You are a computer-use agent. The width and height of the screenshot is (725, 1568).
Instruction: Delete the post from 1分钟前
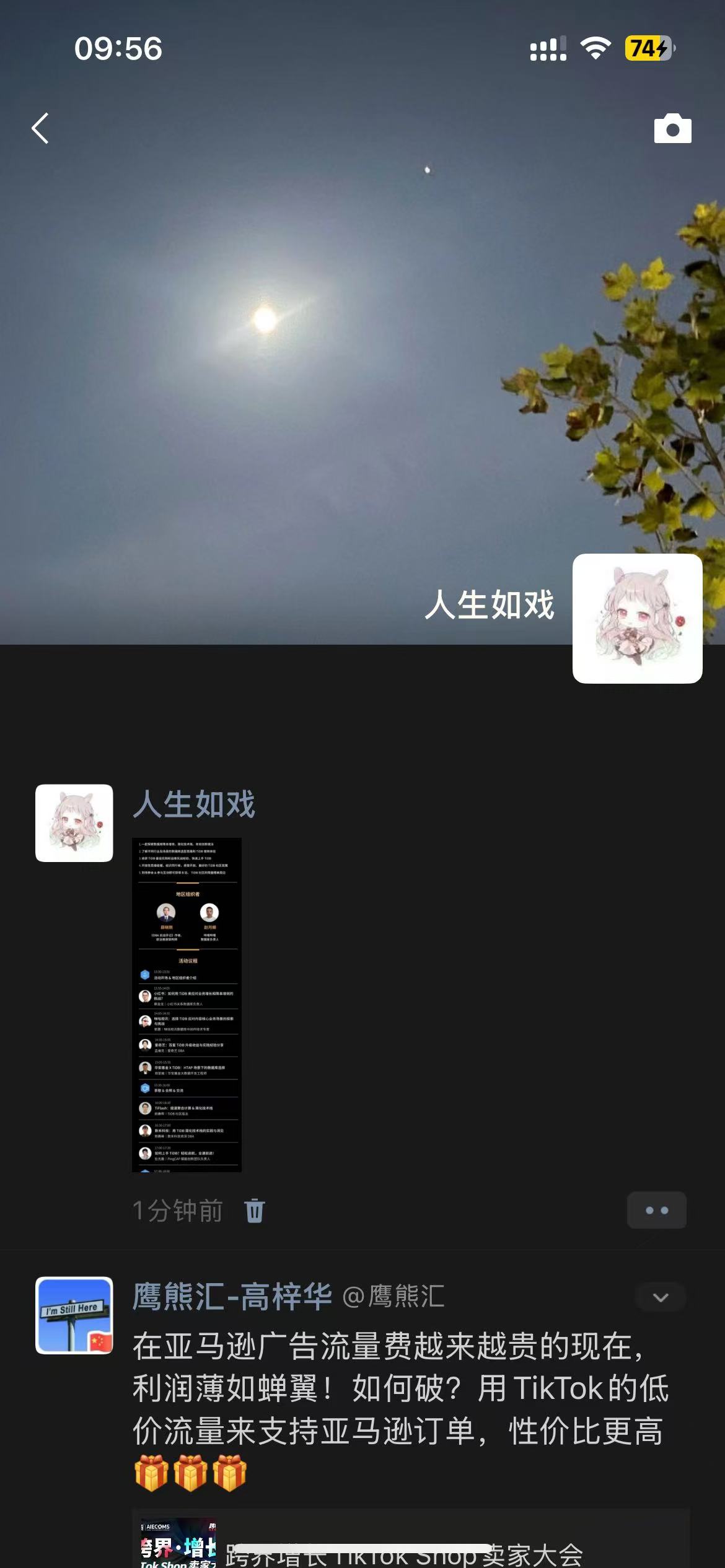(x=255, y=1210)
